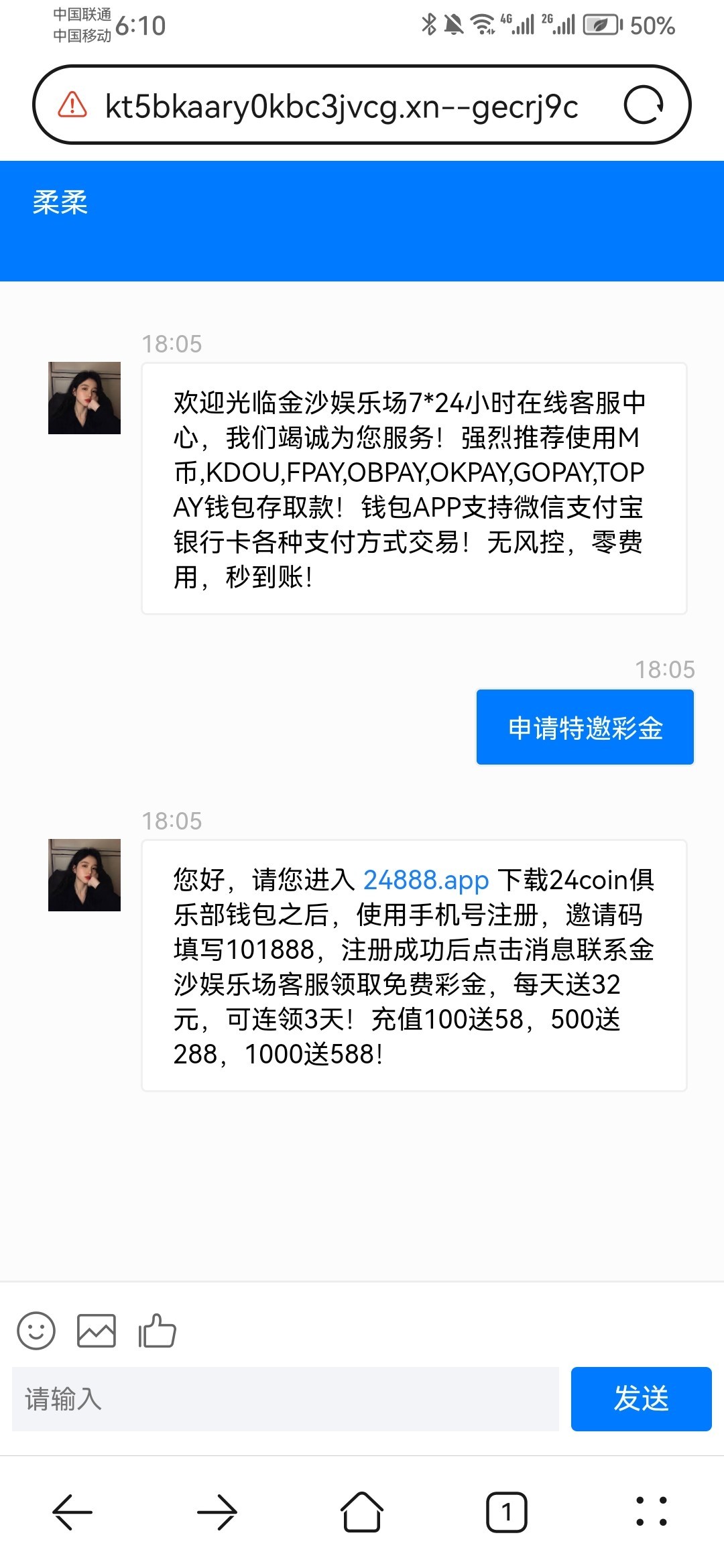Tap the URL address bar
The width and height of the screenshot is (724, 1568).
(x=342, y=106)
